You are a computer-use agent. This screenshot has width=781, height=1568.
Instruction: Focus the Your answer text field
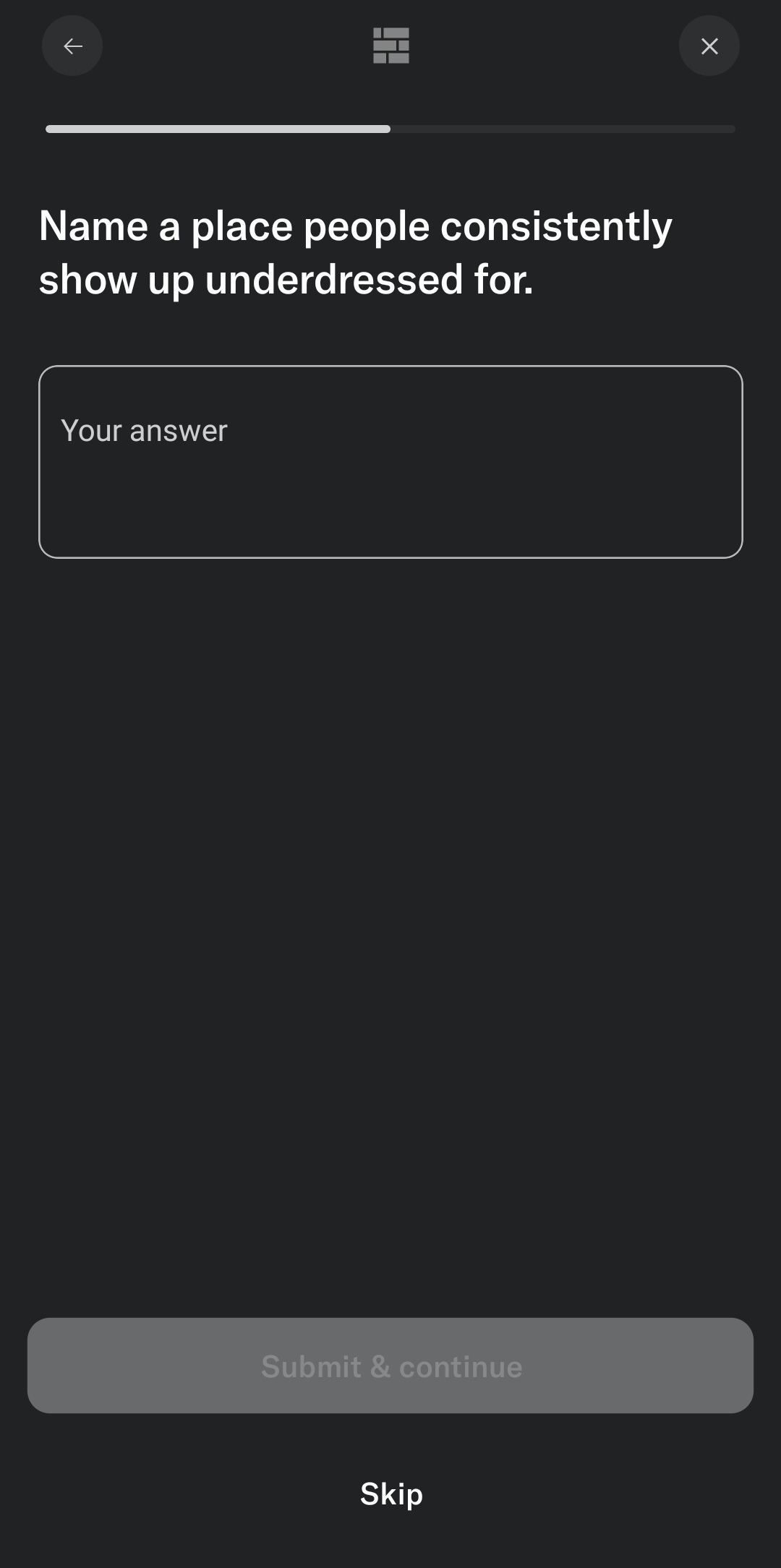(x=390, y=461)
